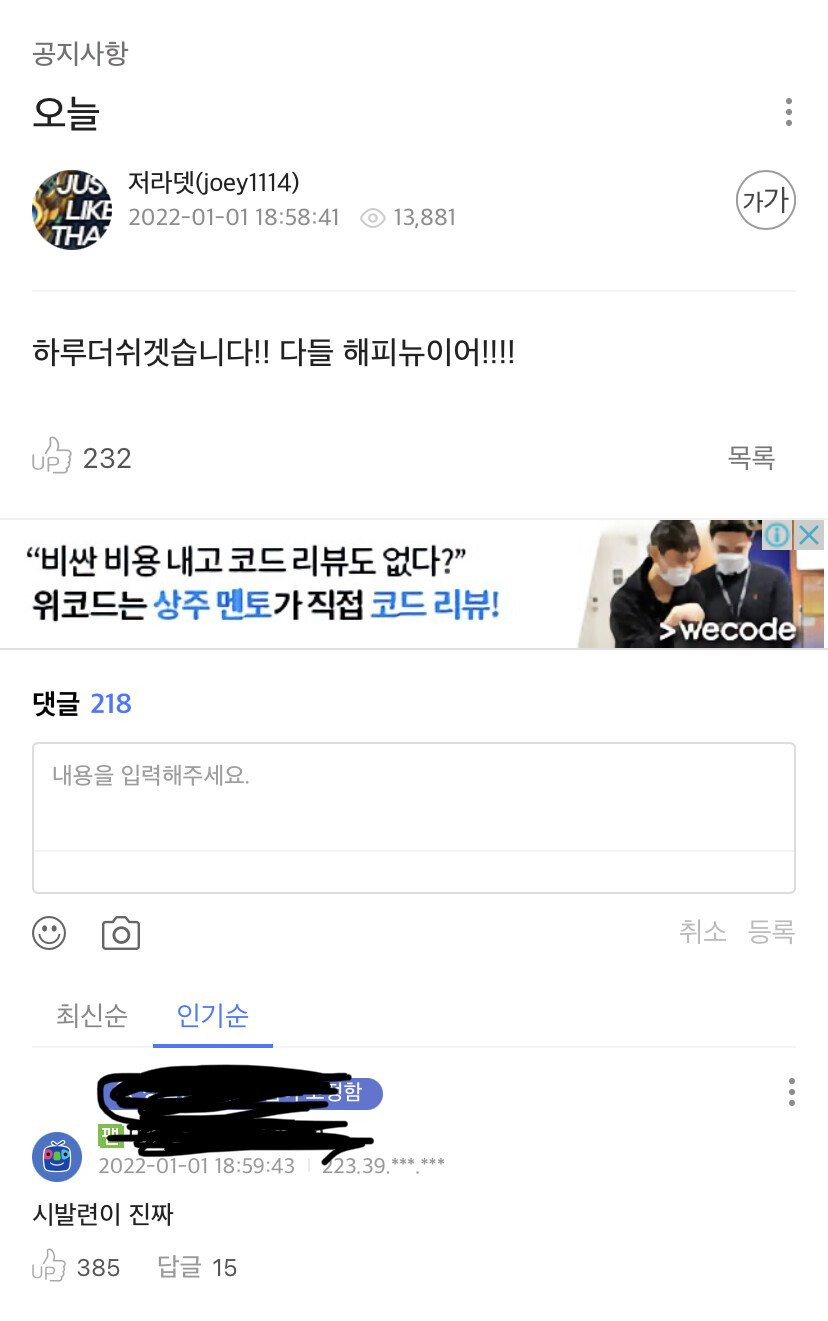Cancel the comment with 취소
This screenshot has height=1321, width=828.
tap(702, 932)
